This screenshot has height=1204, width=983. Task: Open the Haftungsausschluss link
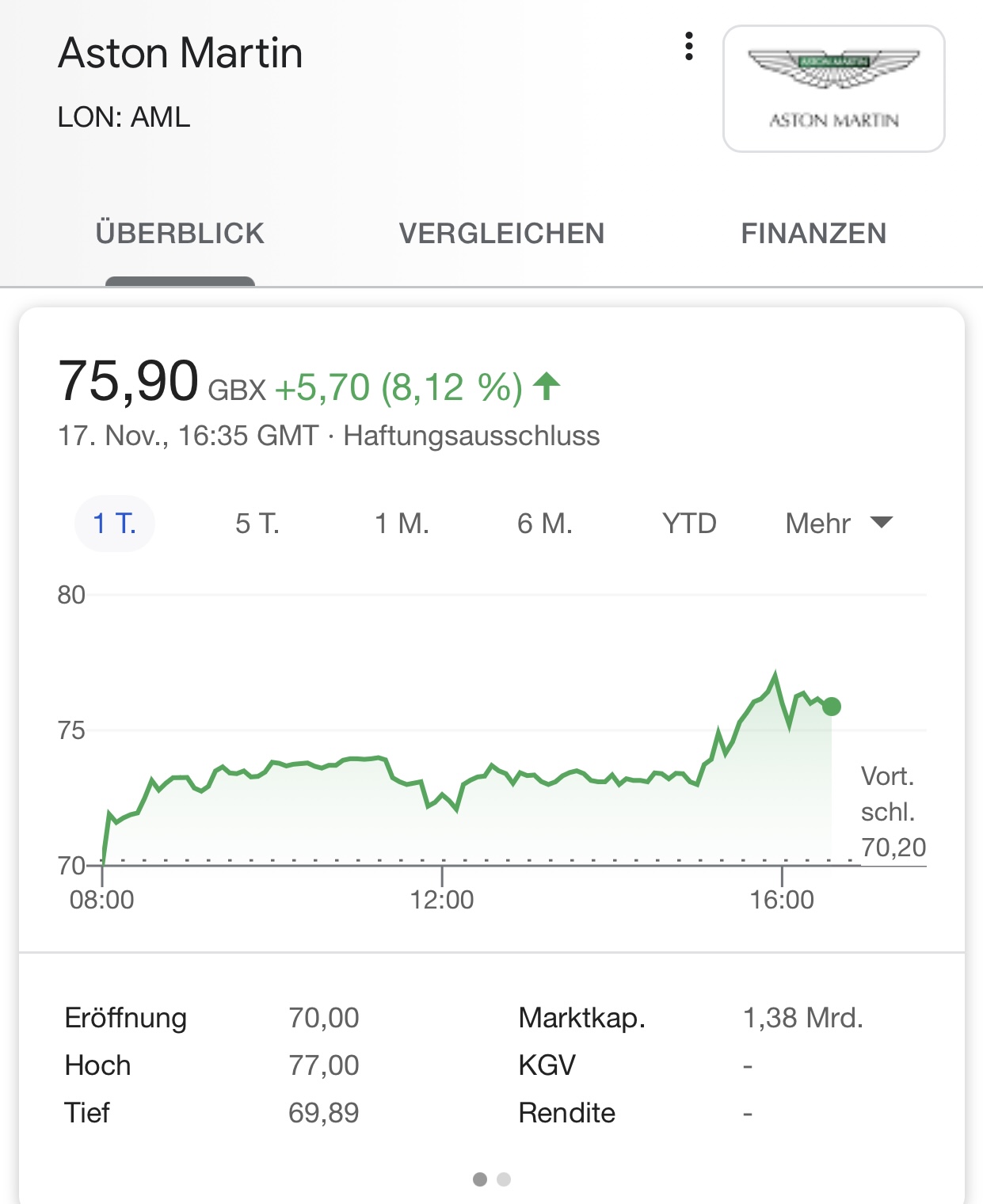coord(471,436)
